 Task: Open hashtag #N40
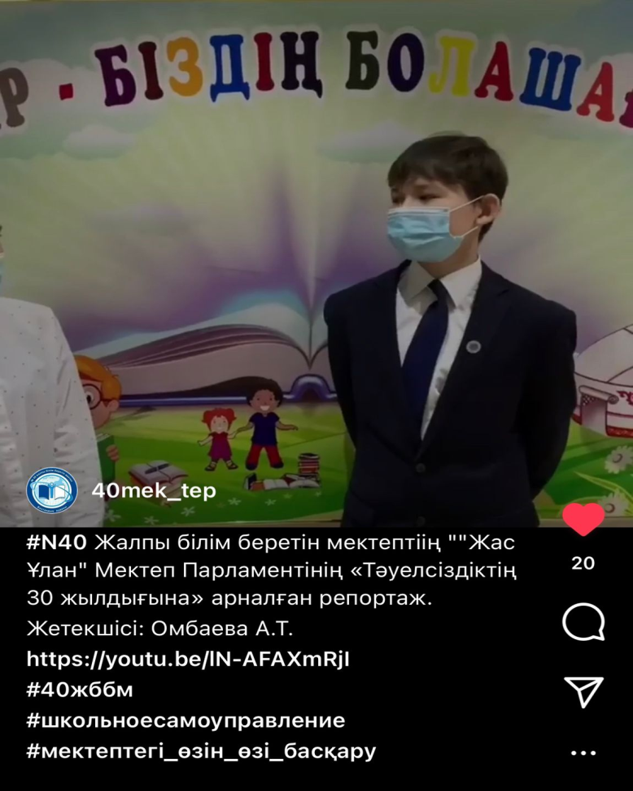[x=58, y=541]
